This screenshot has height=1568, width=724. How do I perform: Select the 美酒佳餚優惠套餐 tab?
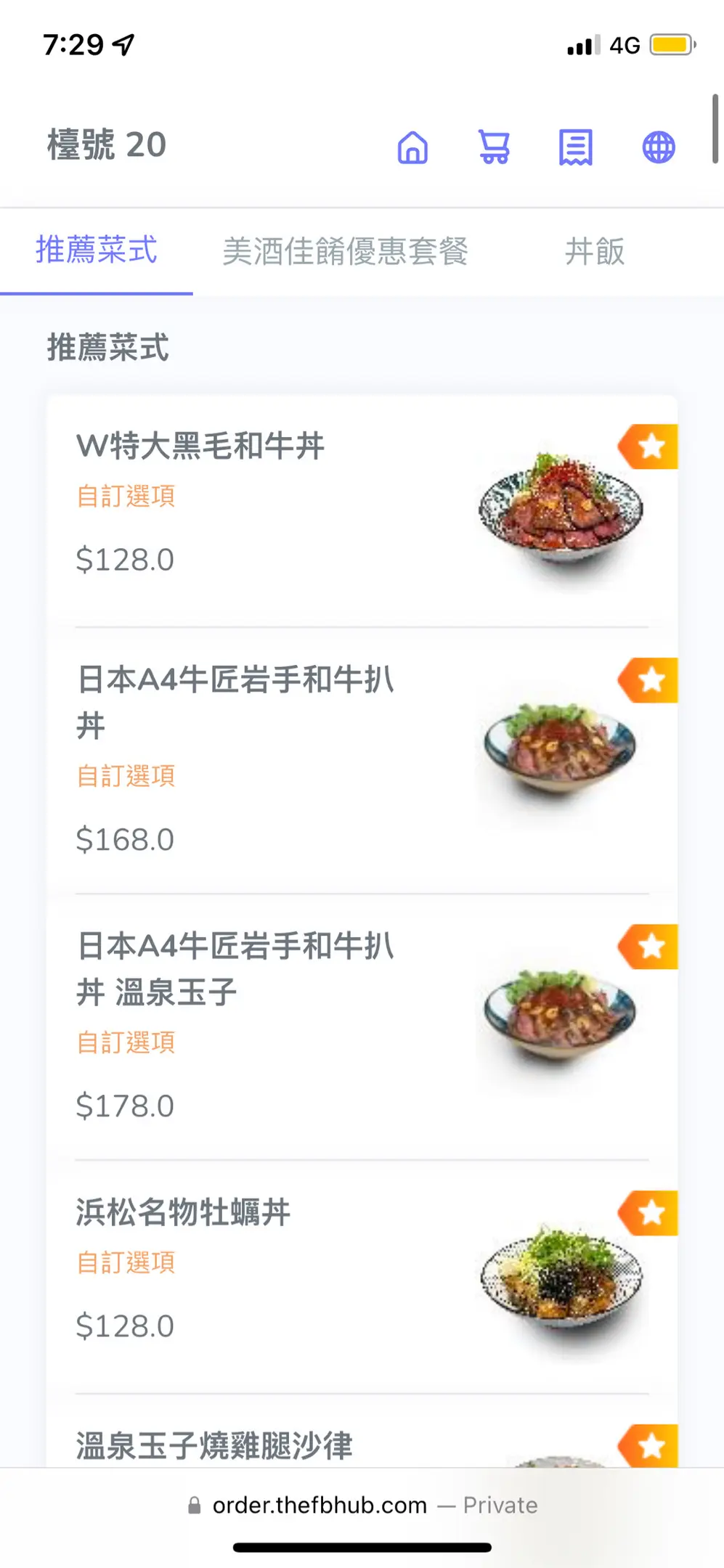coord(345,251)
